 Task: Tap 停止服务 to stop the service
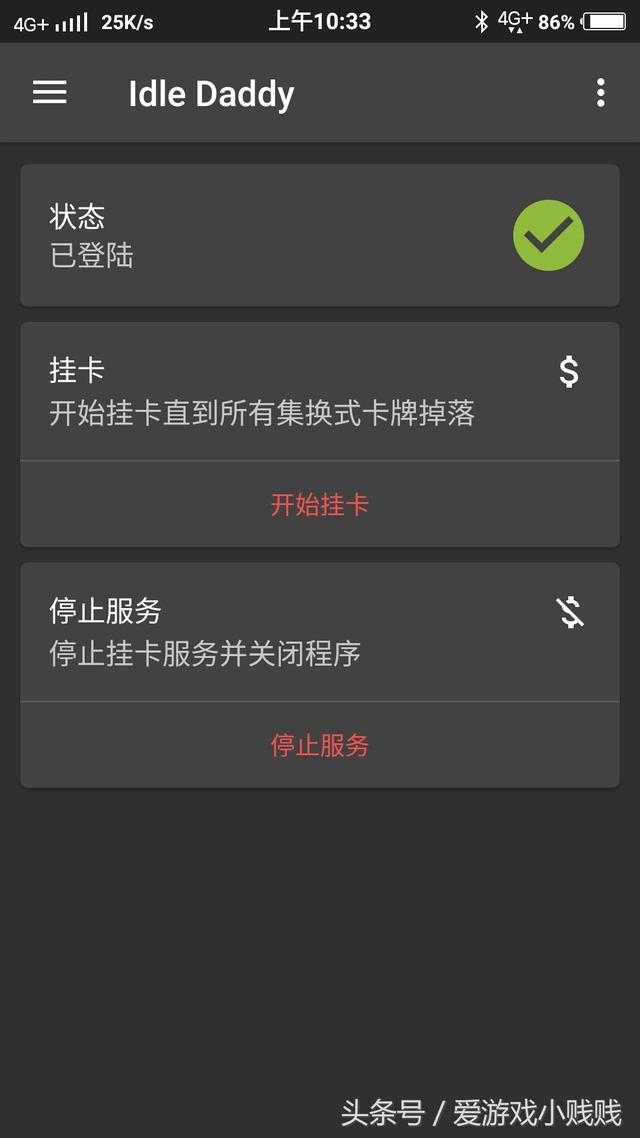[320, 745]
